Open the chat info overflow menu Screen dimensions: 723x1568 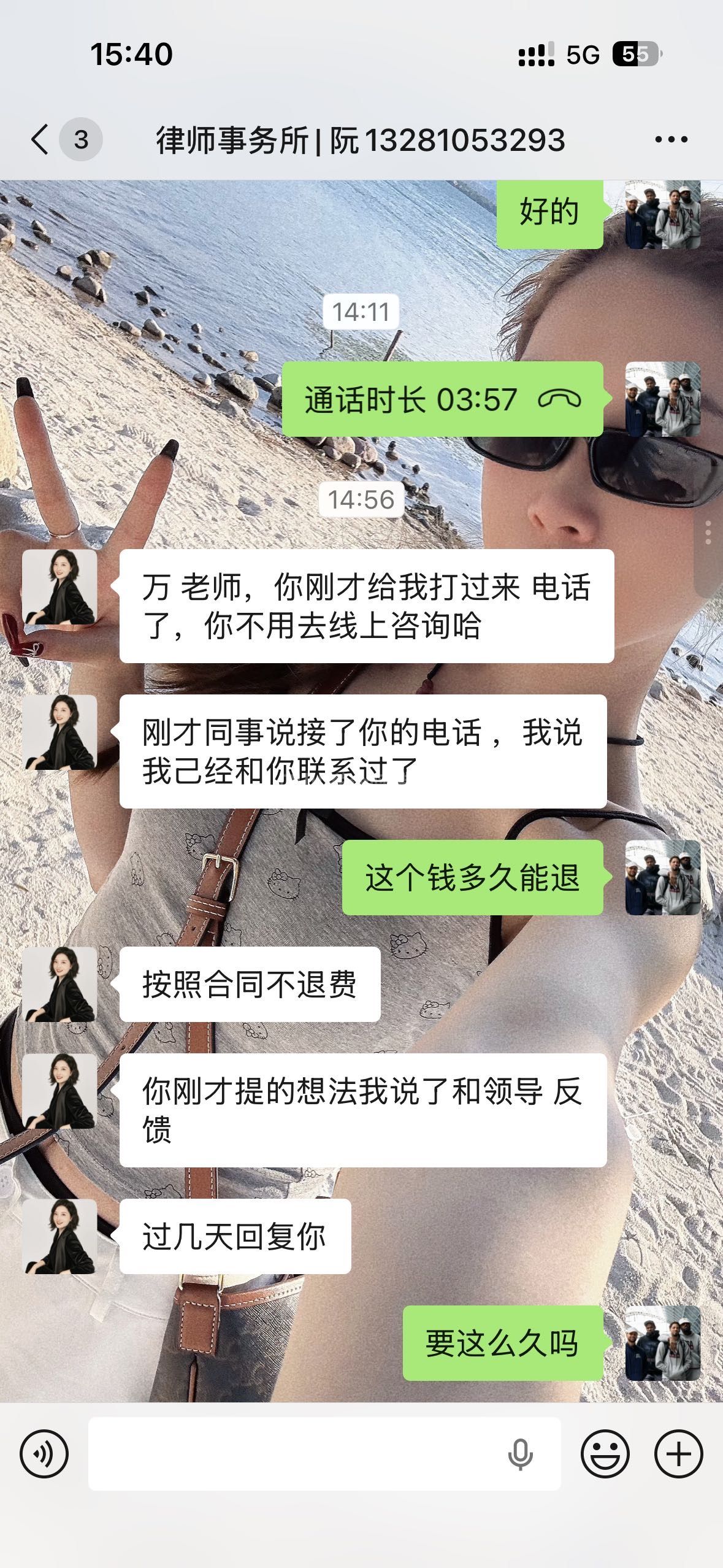(x=671, y=140)
